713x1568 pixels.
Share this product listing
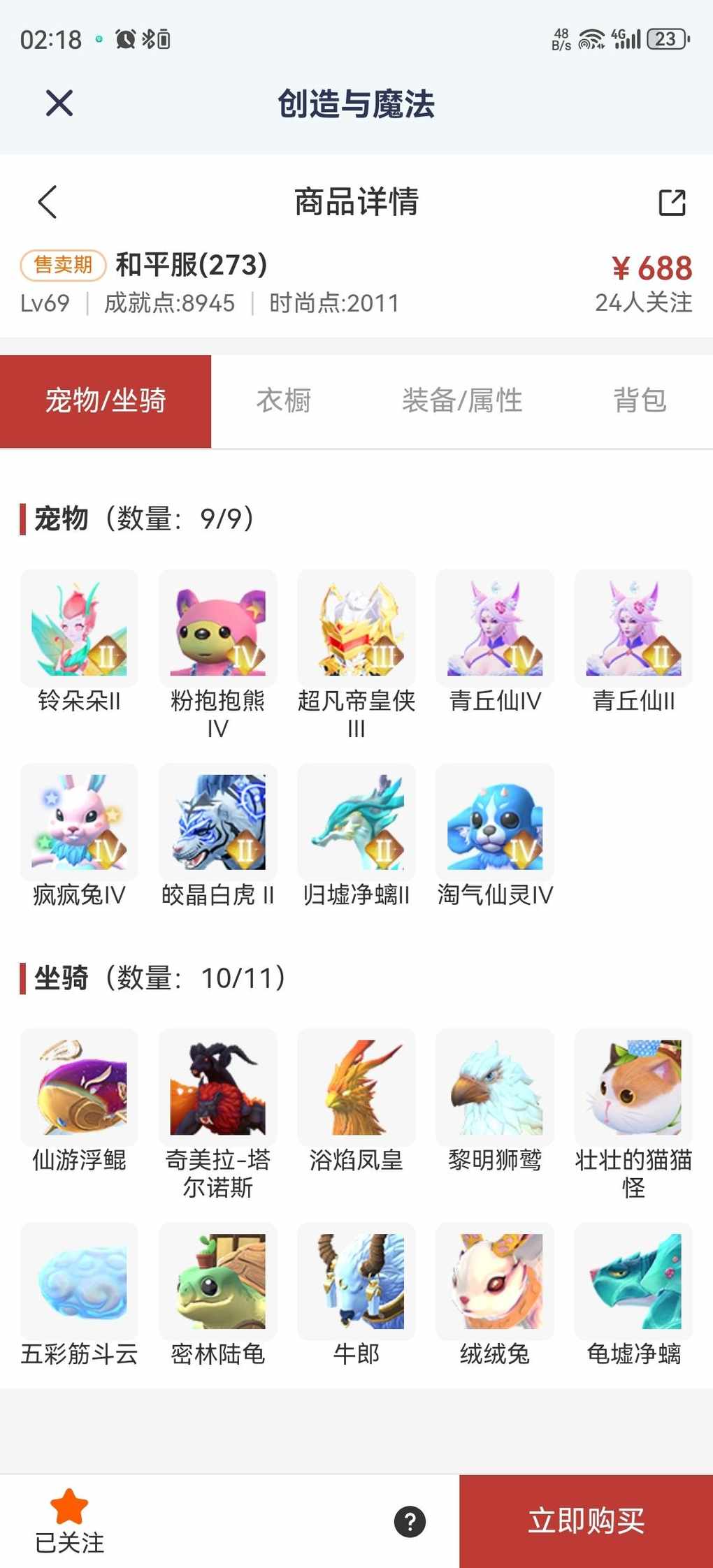672,203
